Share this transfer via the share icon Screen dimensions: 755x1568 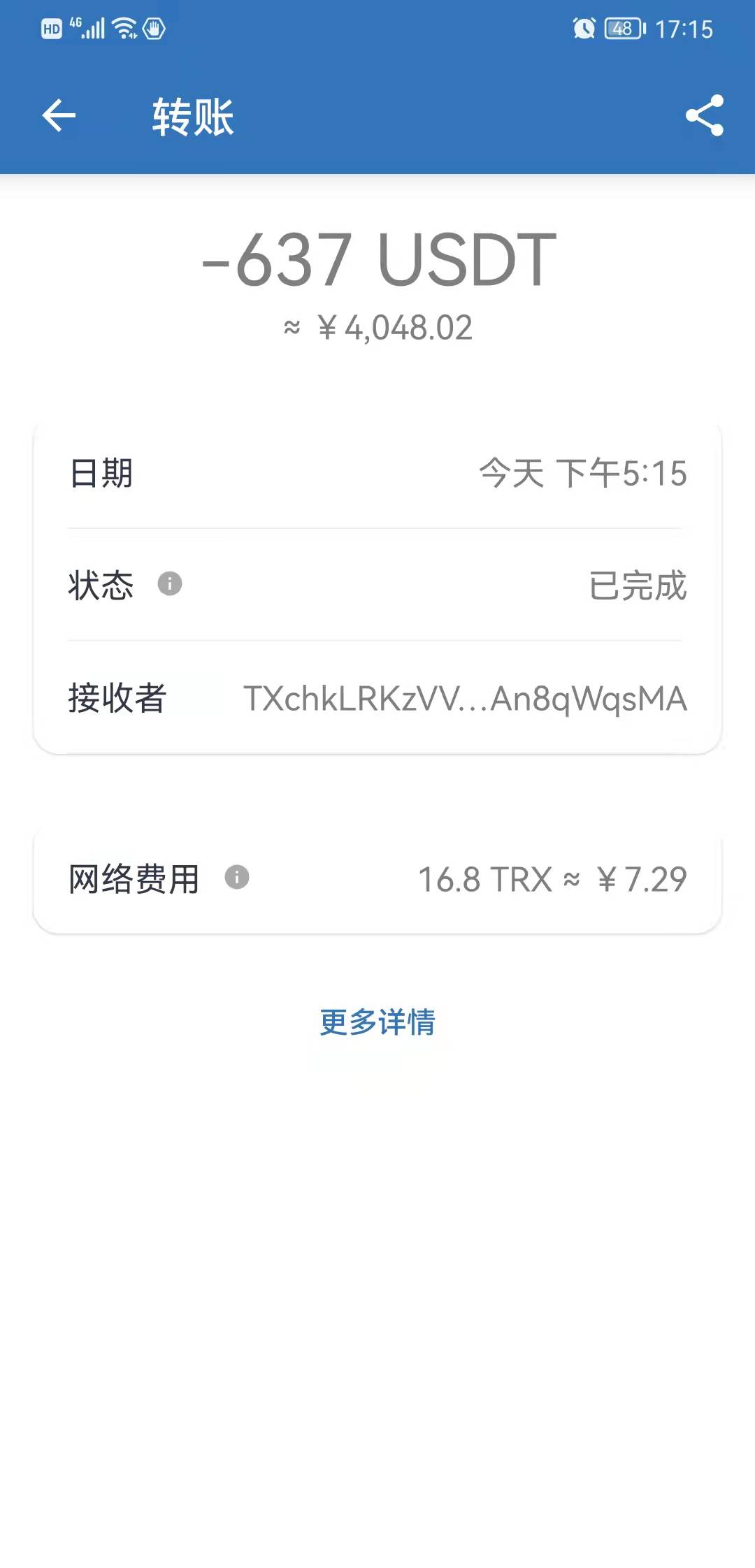[704, 115]
